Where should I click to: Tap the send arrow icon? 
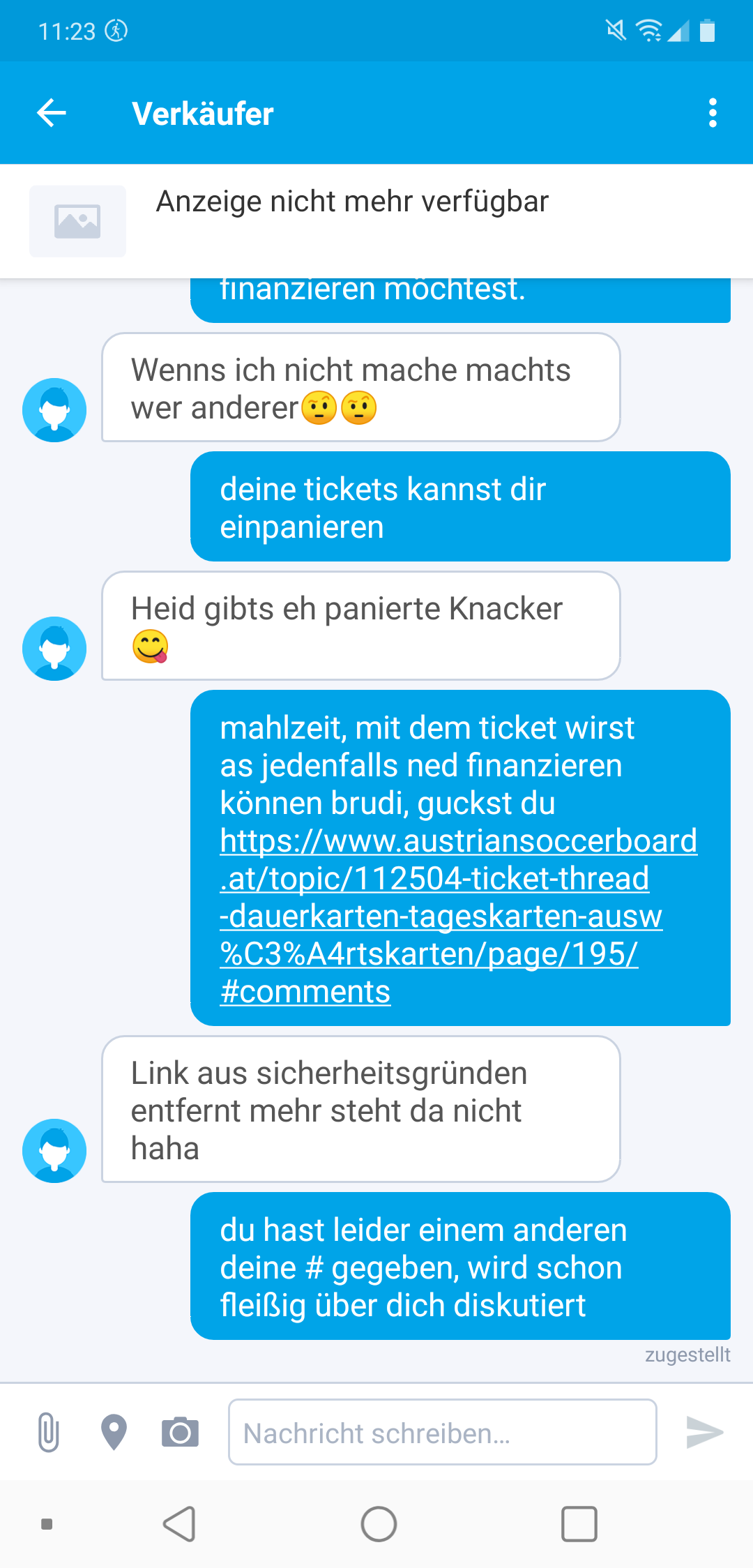pyautogui.click(x=705, y=1432)
